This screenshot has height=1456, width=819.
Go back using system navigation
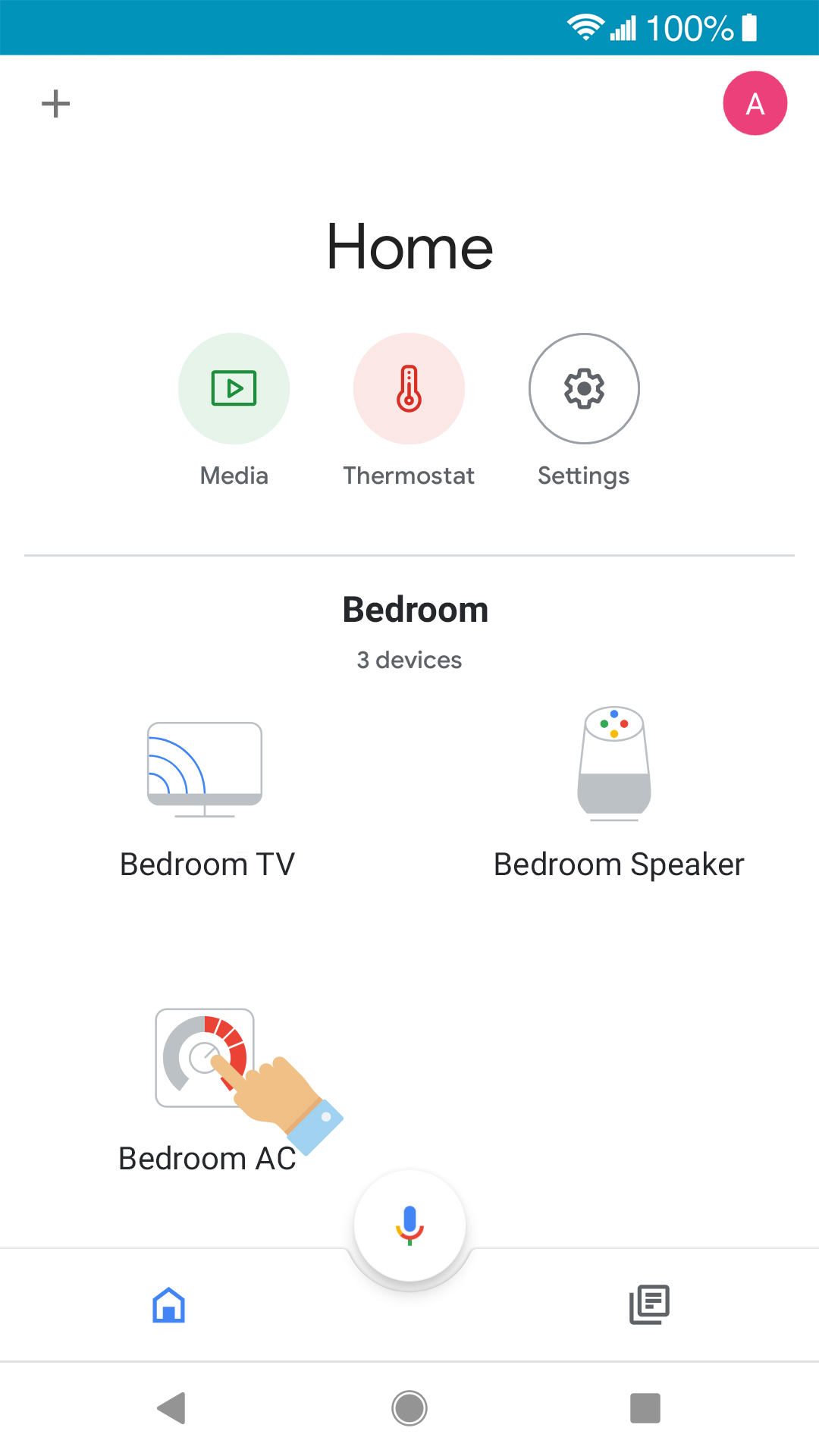point(171,1408)
